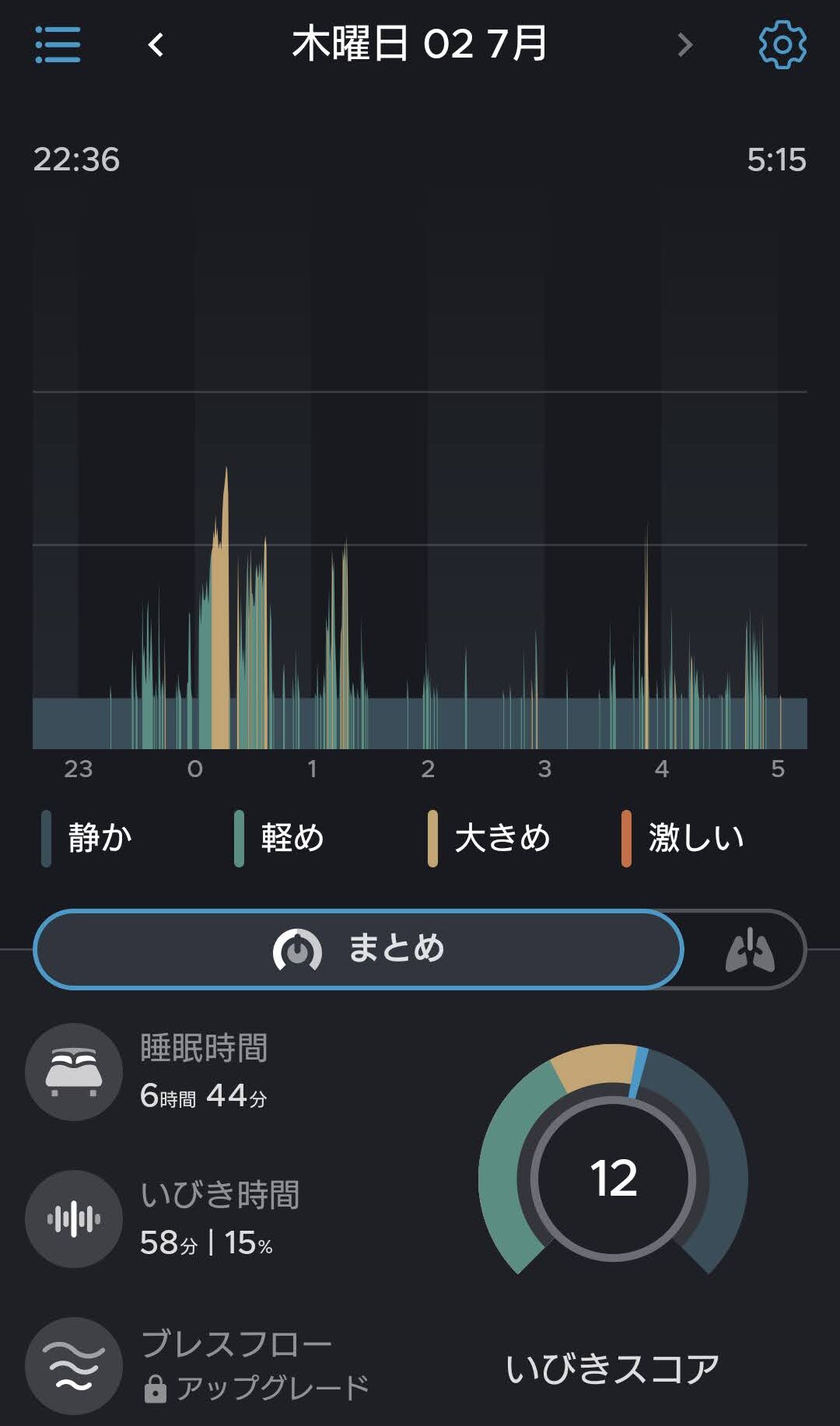Open the いびき時間 snoring time row
This screenshot has width=840, height=1426.
pos(163,1218)
